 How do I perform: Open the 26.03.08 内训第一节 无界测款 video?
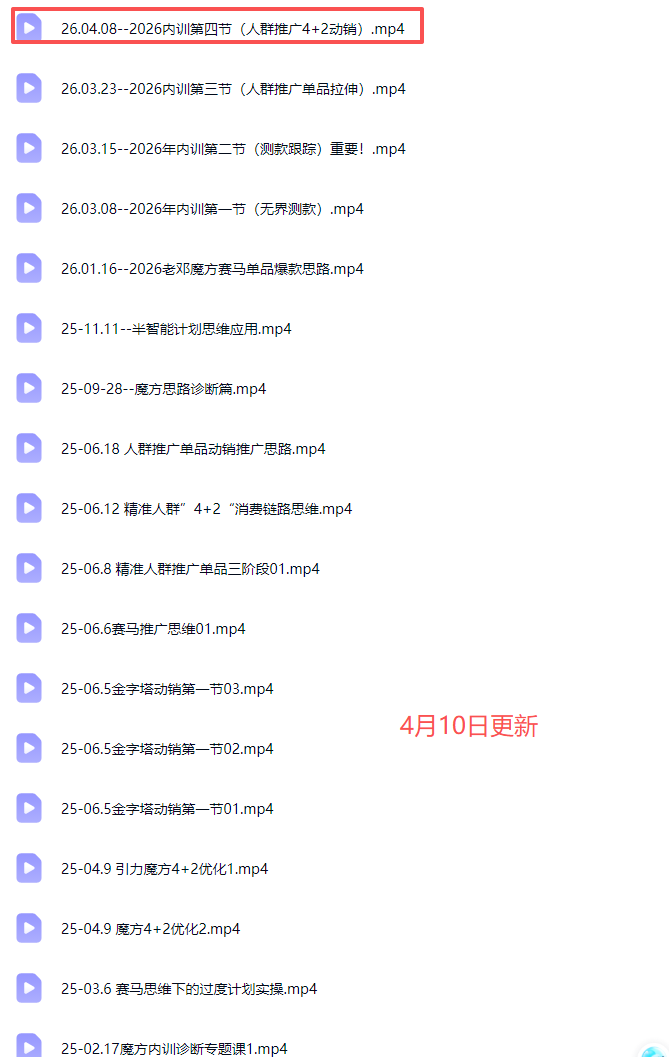pyautogui.click(x=211, y=209)
